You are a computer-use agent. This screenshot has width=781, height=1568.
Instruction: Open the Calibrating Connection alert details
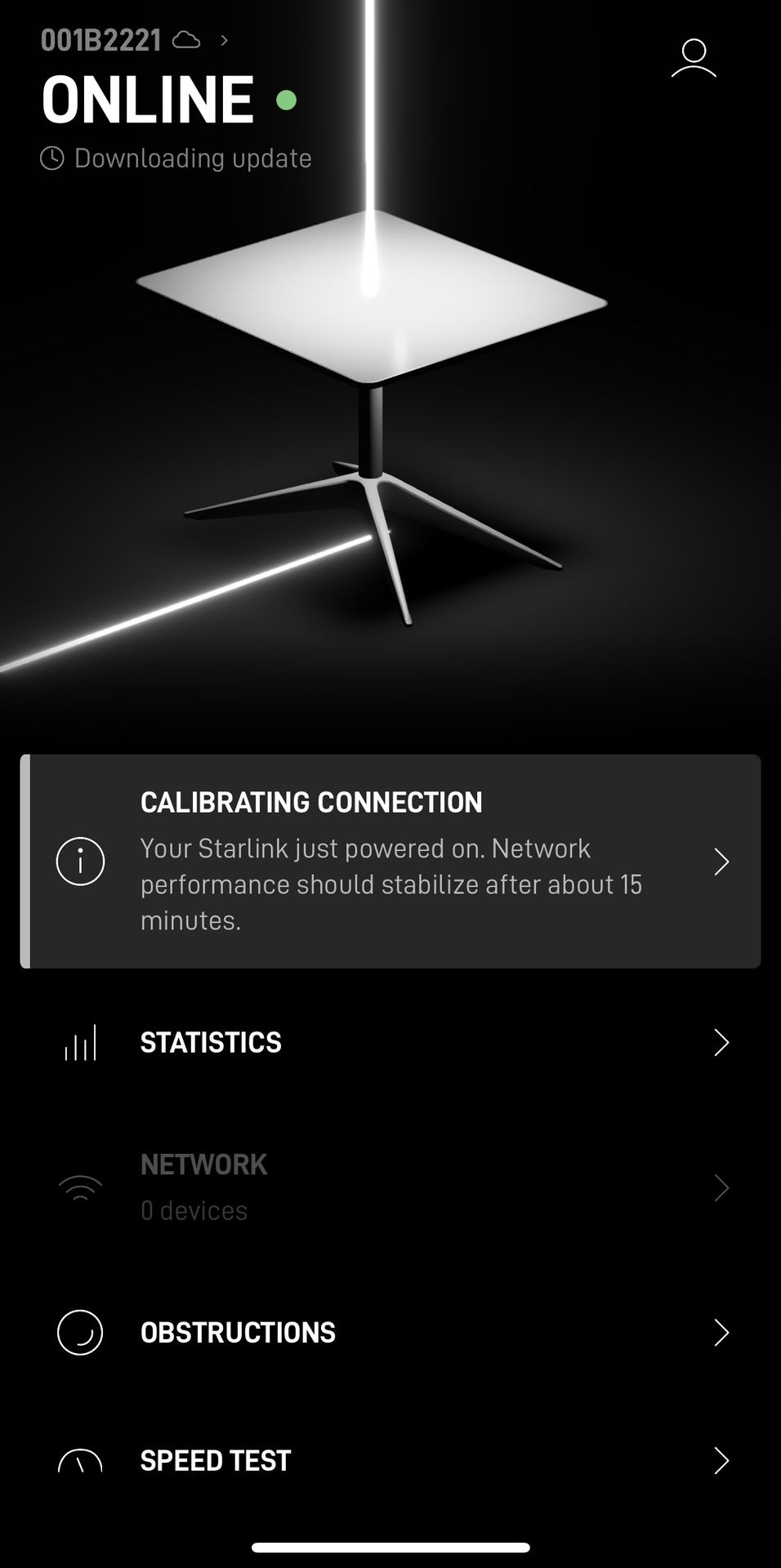click(390, 862)
